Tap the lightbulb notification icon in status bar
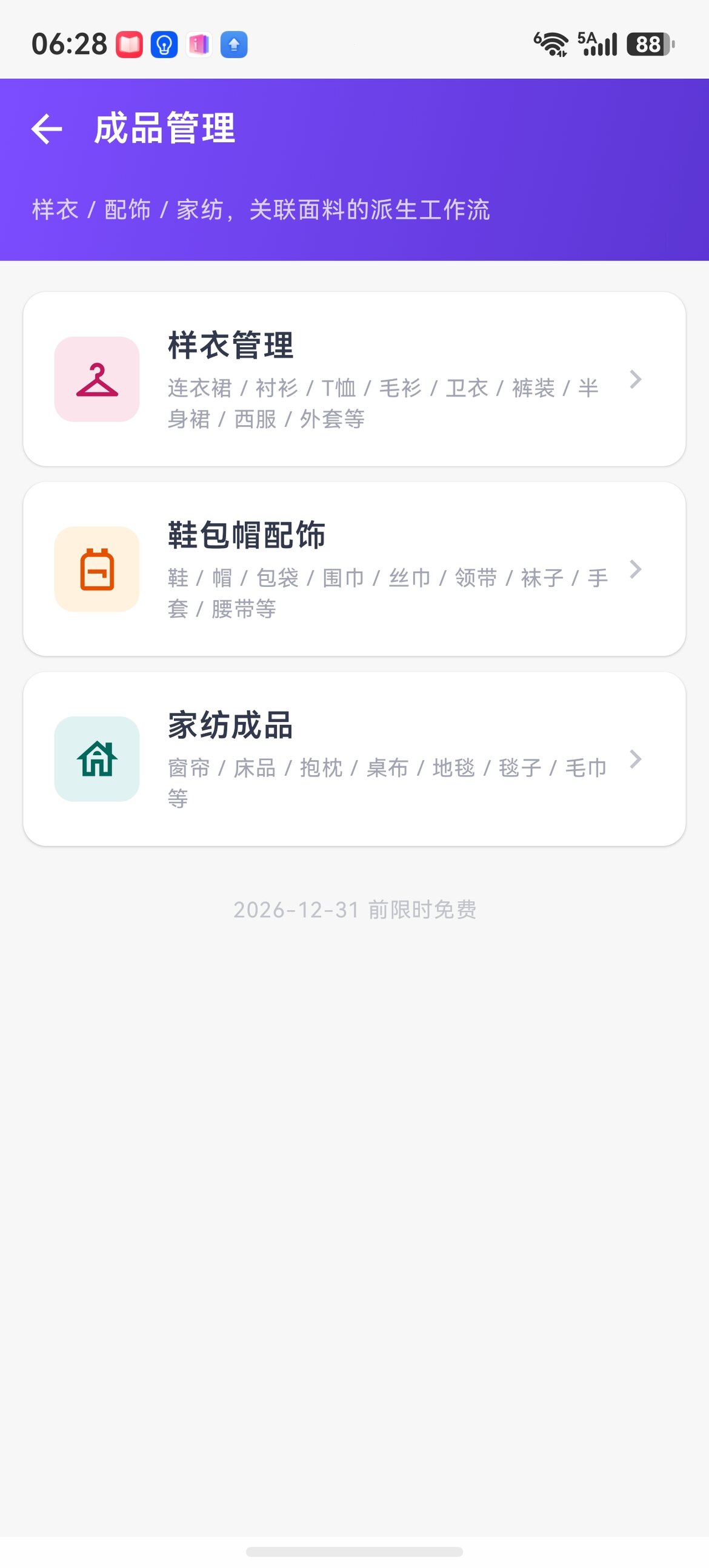This screenshot has width=709, height=1568. [163, 44]
